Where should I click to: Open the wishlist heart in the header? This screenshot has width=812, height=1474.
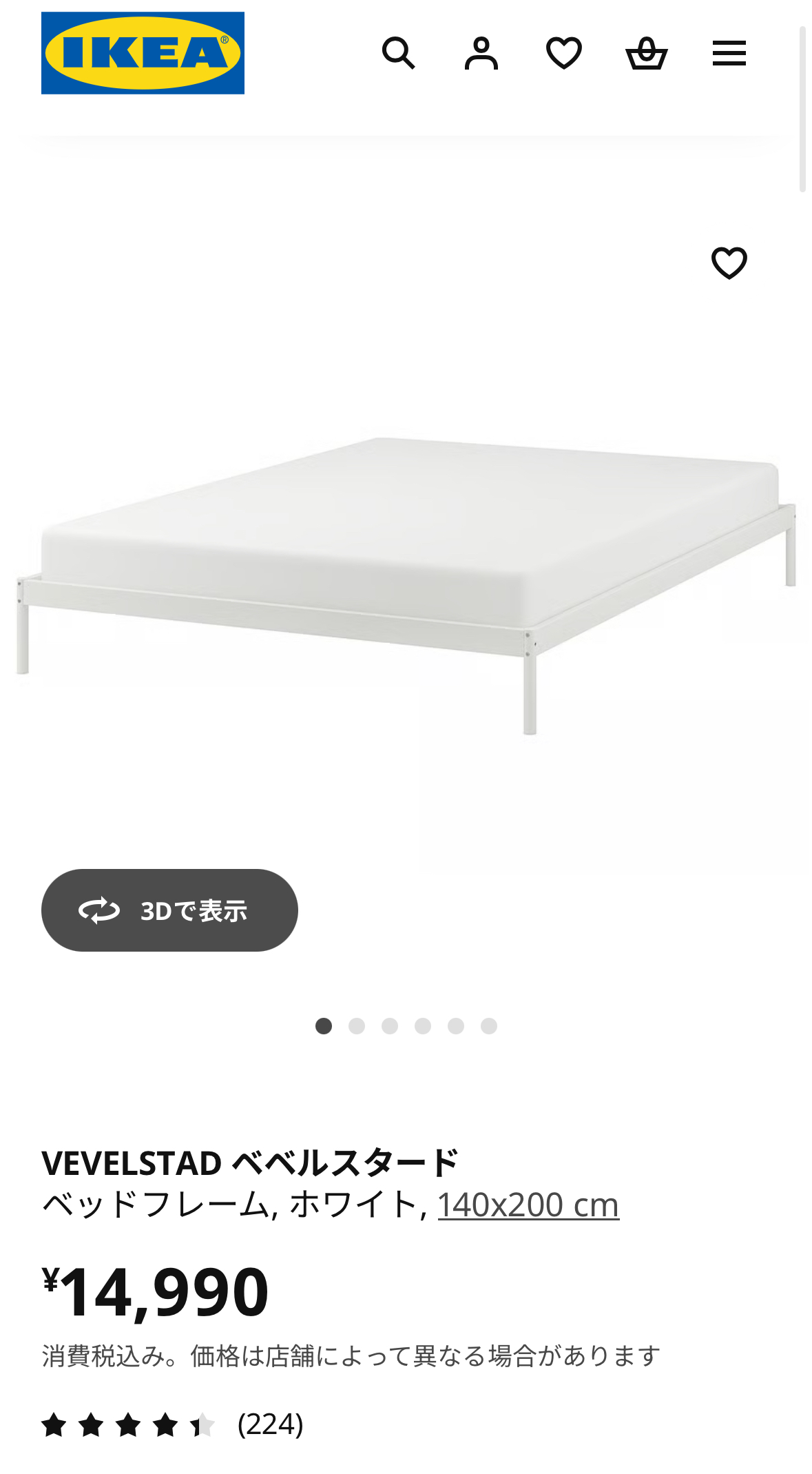[x=563, y=53]
